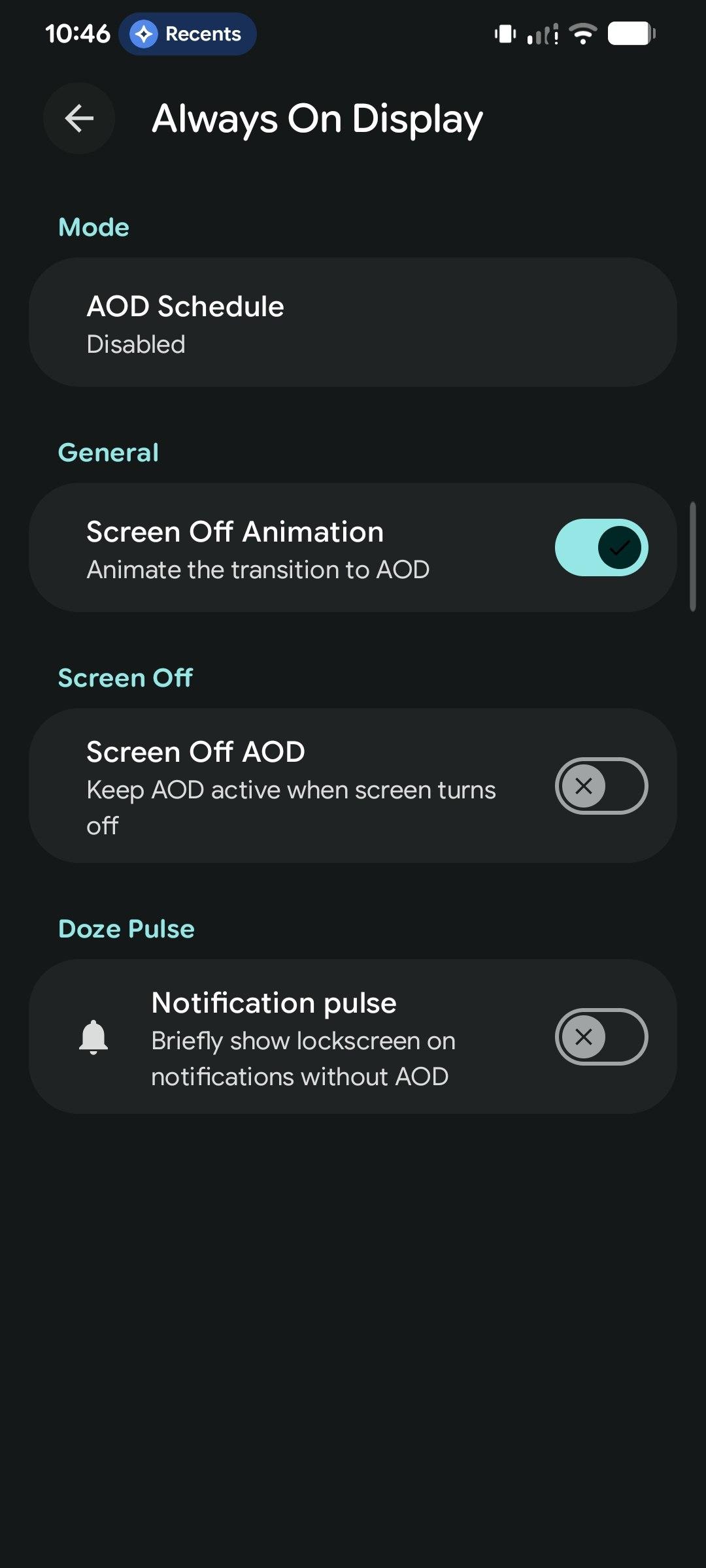The image size is (706, 1568).
Task: Go back from Always On Display
Action: click(79, 118)
